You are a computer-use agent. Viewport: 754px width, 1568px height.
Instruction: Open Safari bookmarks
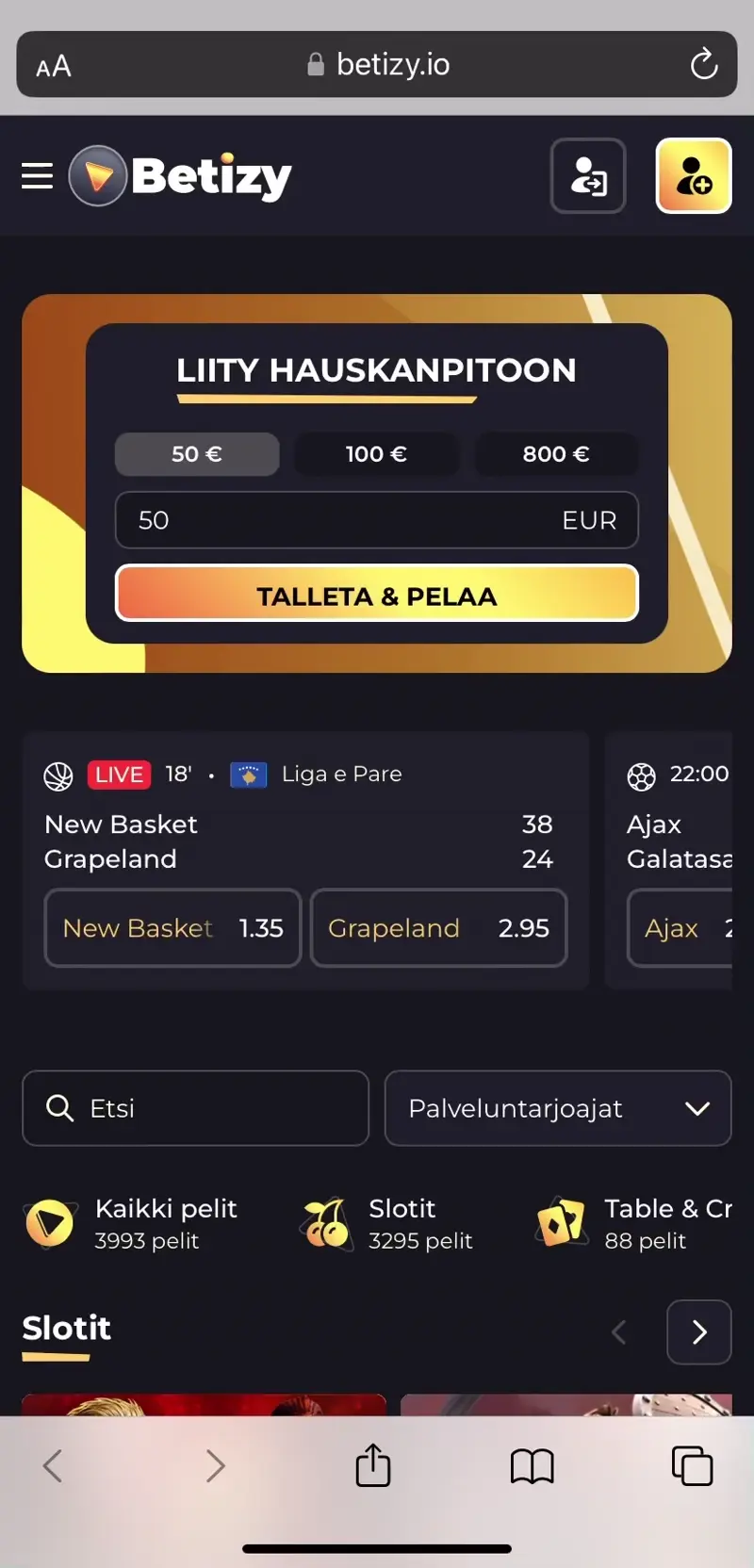click(533, 1465)
